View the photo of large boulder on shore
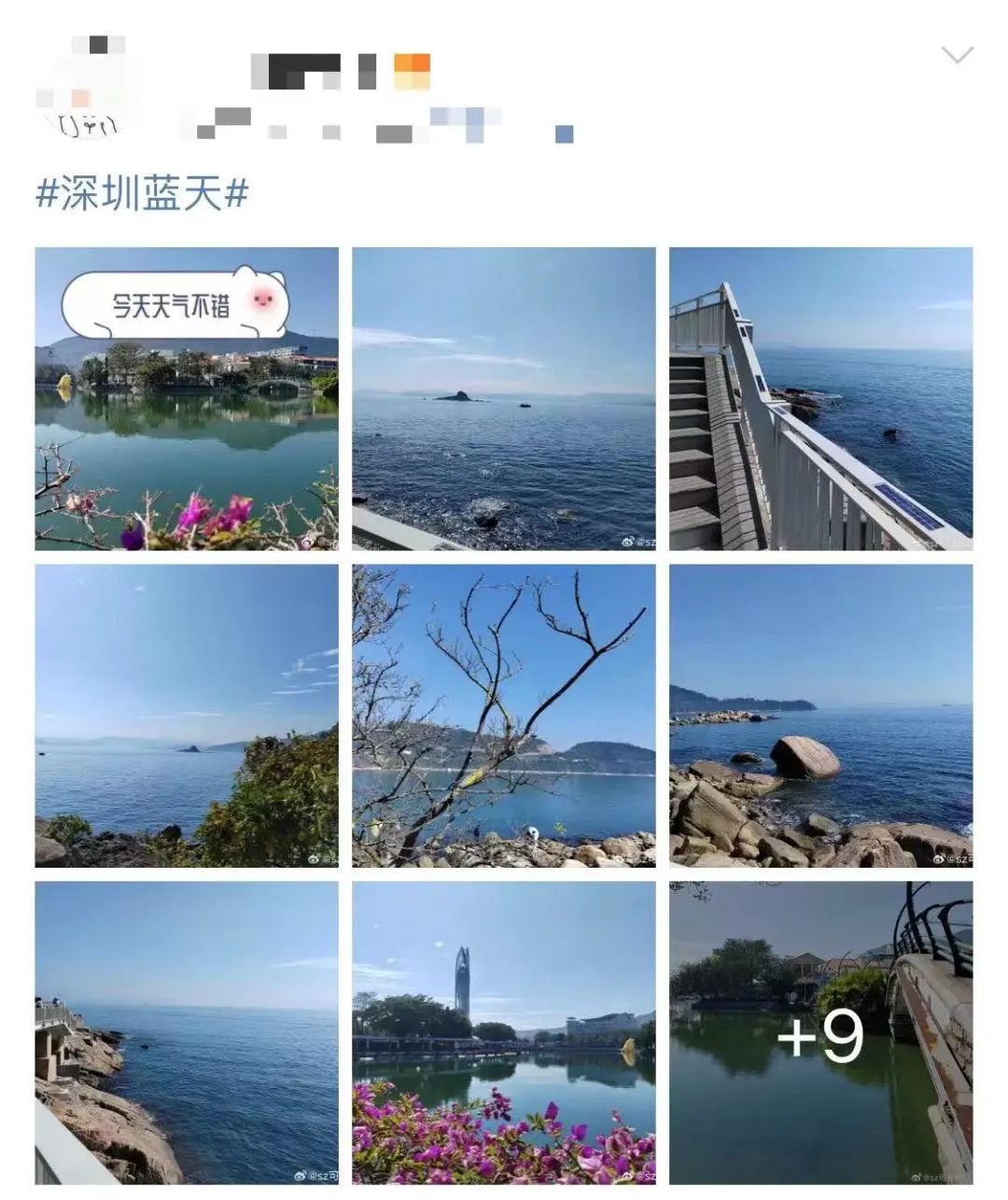The width and height of the screenshot is (1008, 1200). point(820,716)
